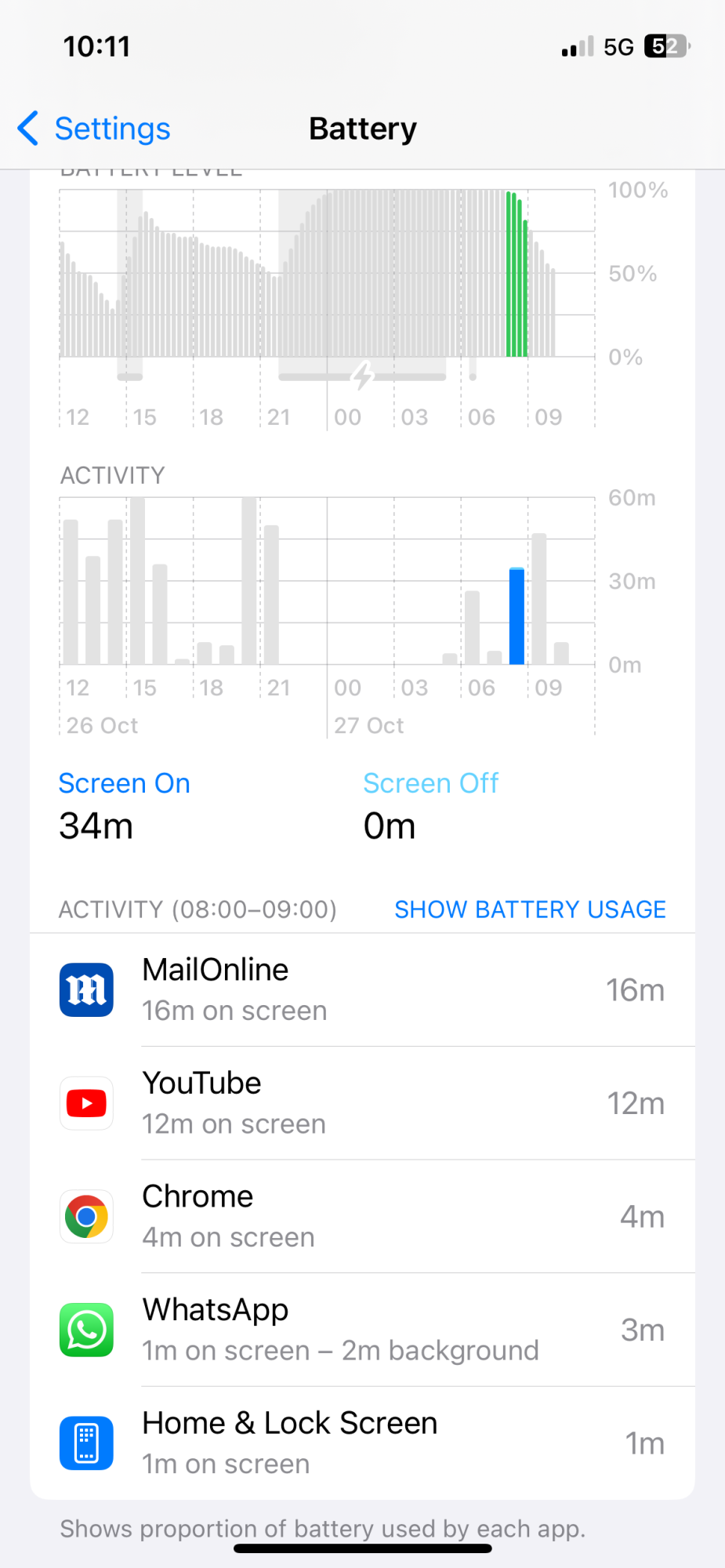Select the Home & Lock Screen row
Image resolution: width=725 pixels, height=1568 pixels.
[362, 1443]
